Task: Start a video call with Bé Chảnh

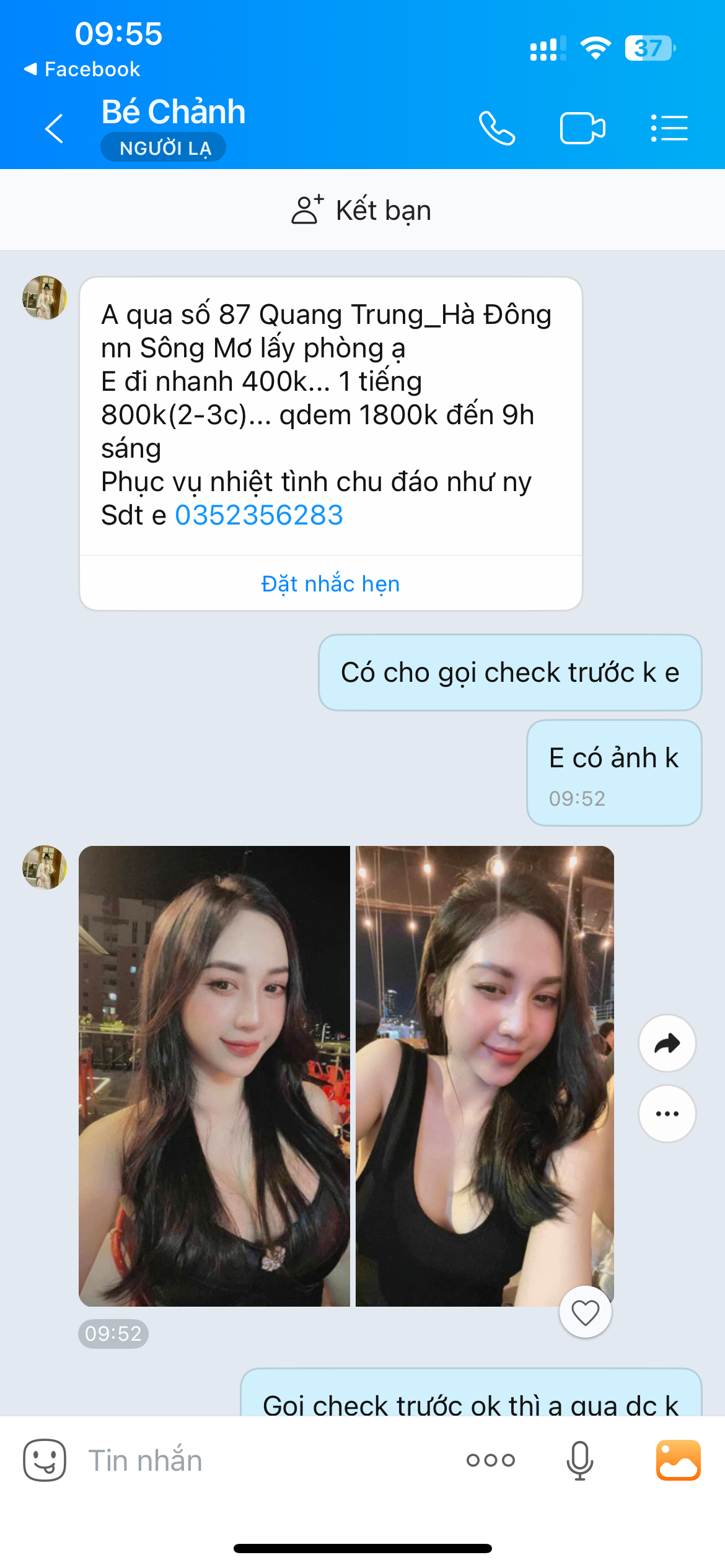Action: pos(582,129)
